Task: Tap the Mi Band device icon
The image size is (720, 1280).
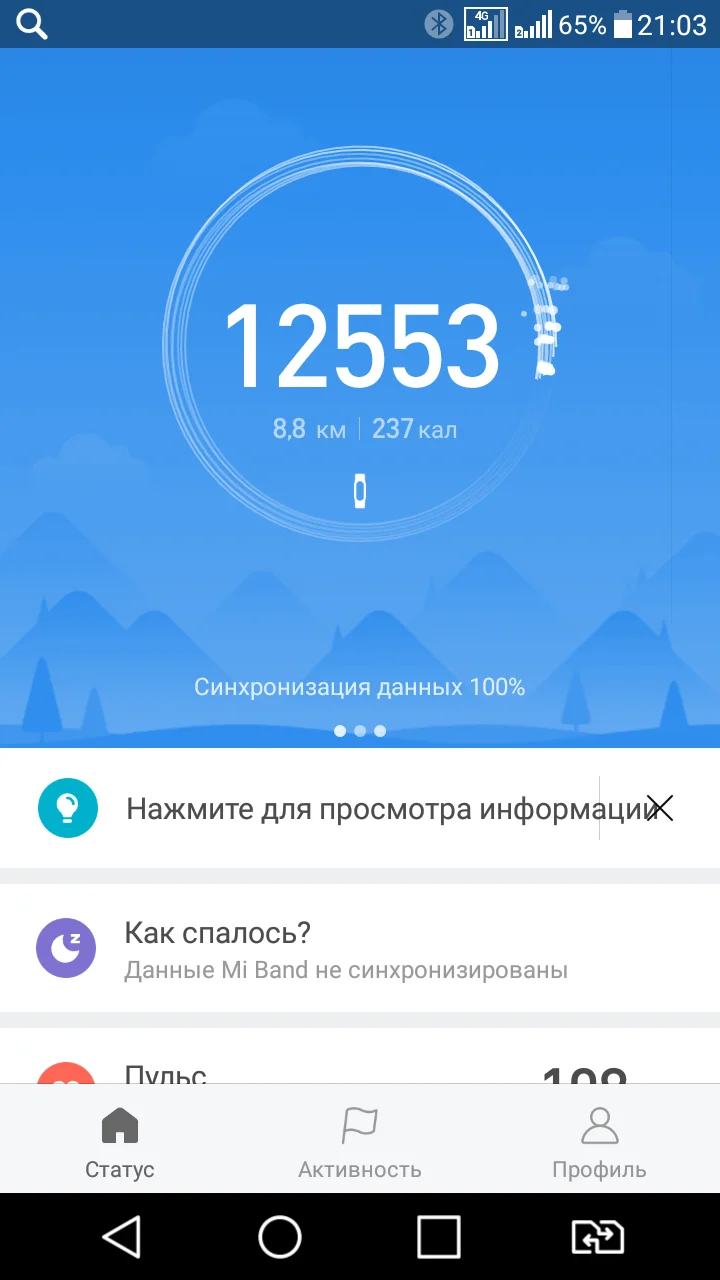Action: (x=360, y=491)
